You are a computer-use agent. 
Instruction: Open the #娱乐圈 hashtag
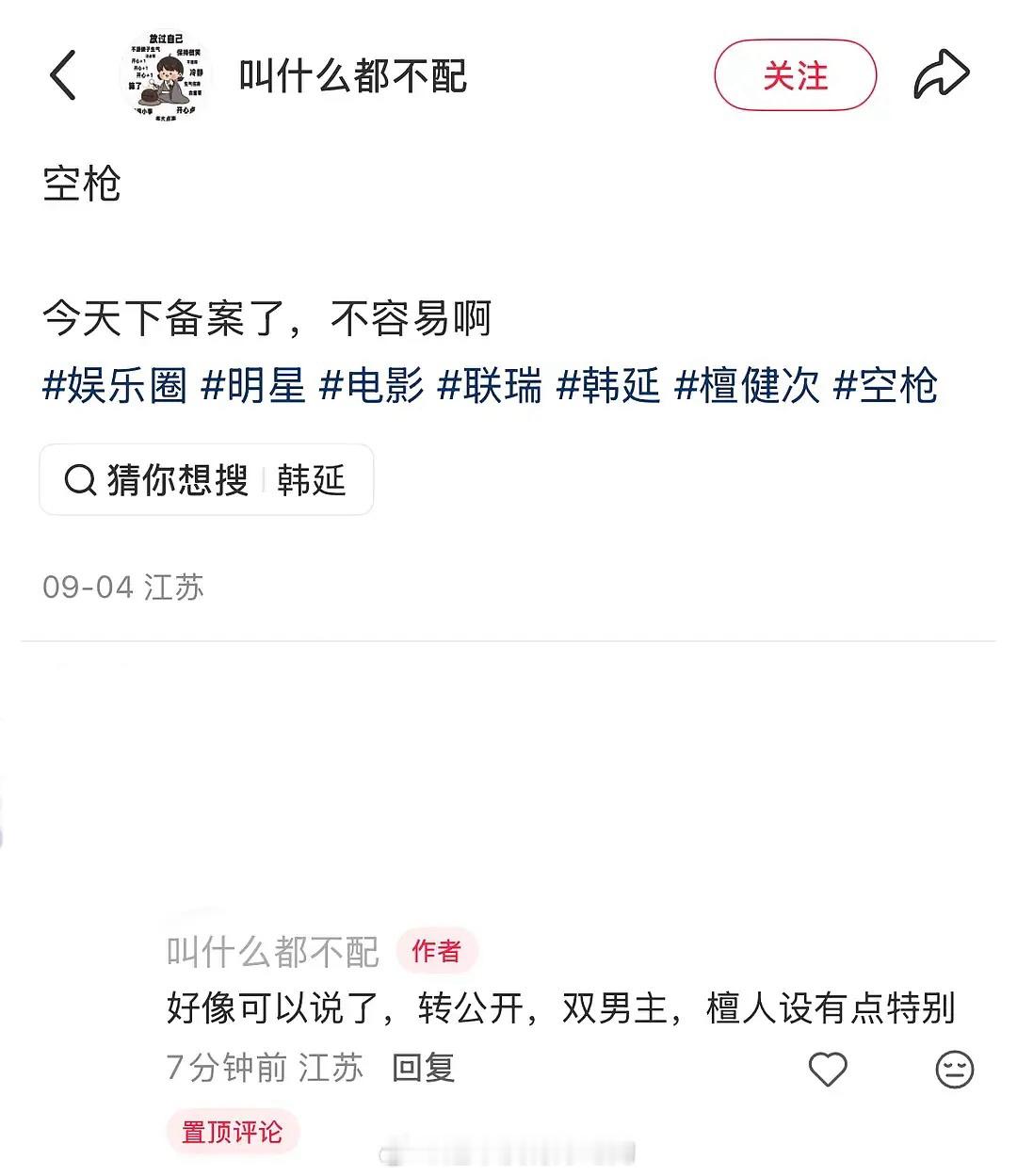115,386
